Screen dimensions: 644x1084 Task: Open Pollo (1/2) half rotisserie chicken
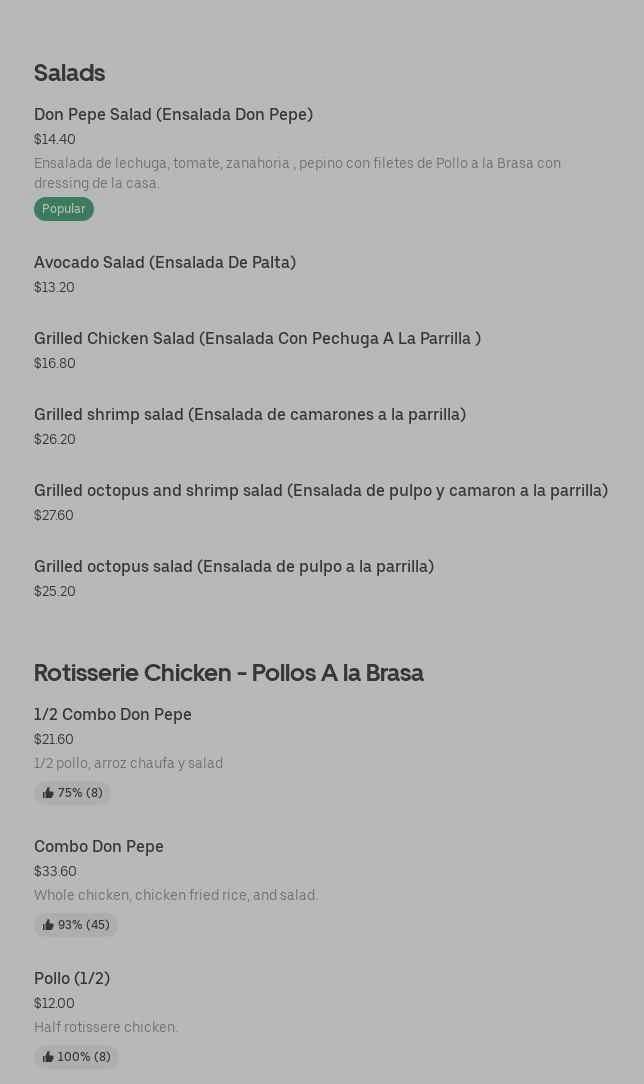(72, 979)
